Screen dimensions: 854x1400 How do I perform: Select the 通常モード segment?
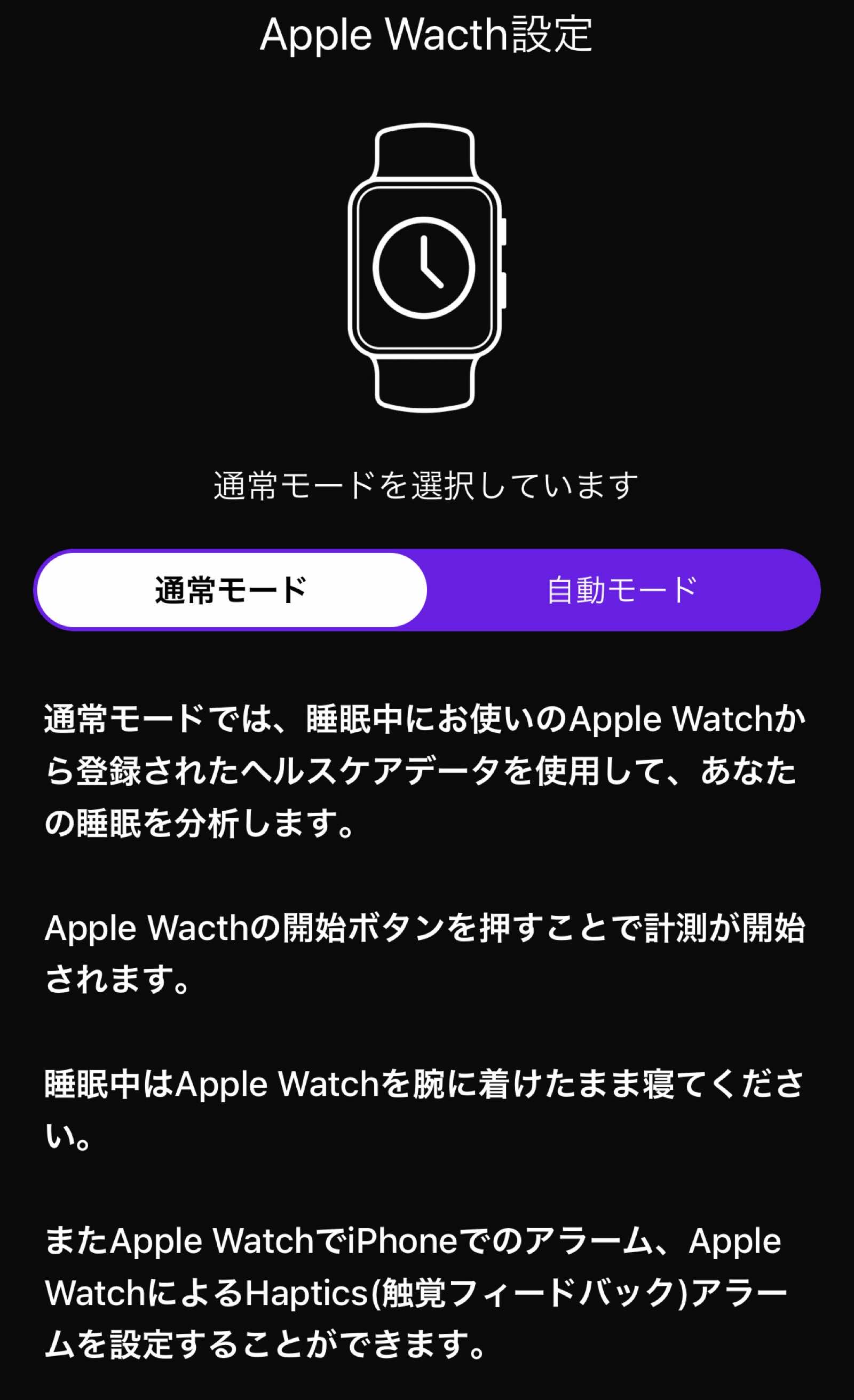coord(231,590)
